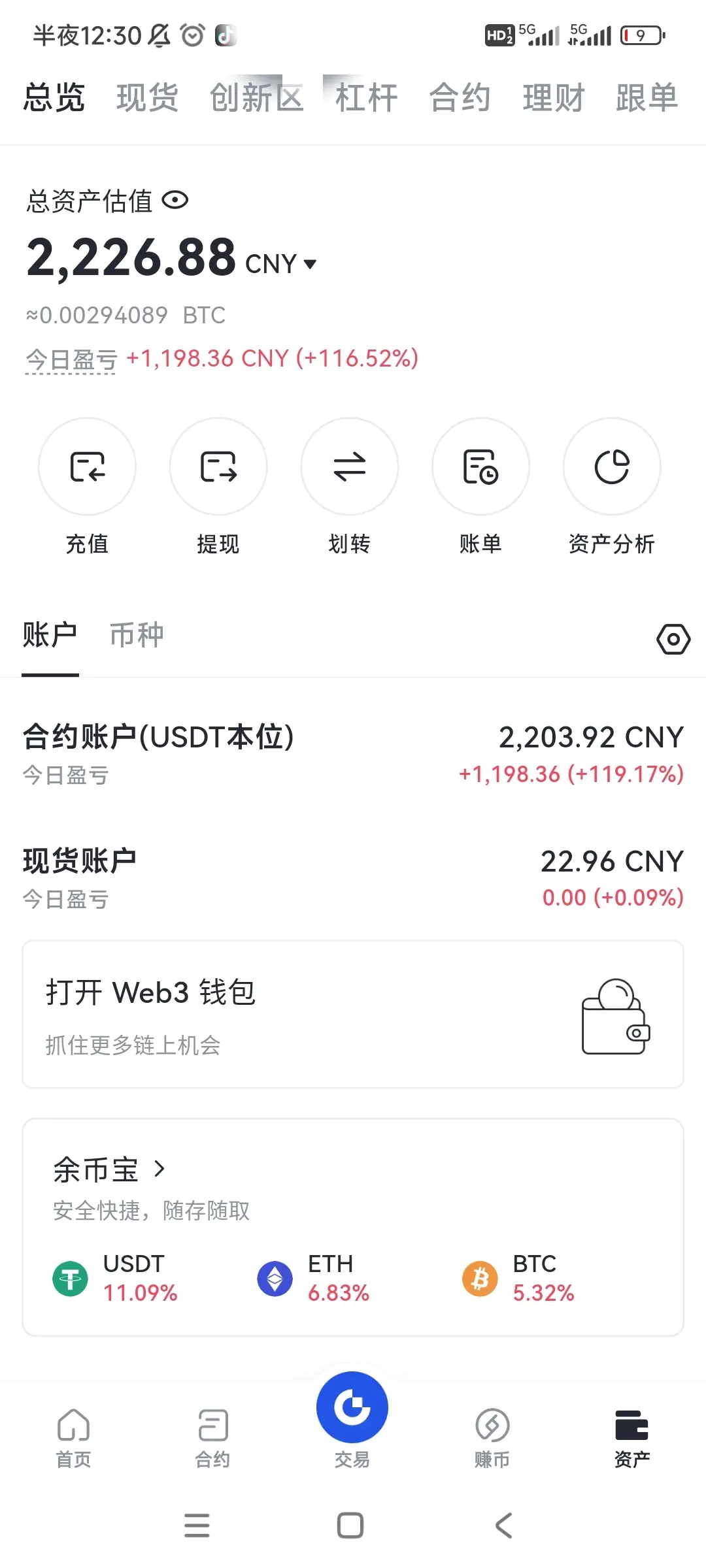Switch to the 现货 top tab
This screenshot has width=706, height=1568.
pyautogui.click(x=147, y=98)
